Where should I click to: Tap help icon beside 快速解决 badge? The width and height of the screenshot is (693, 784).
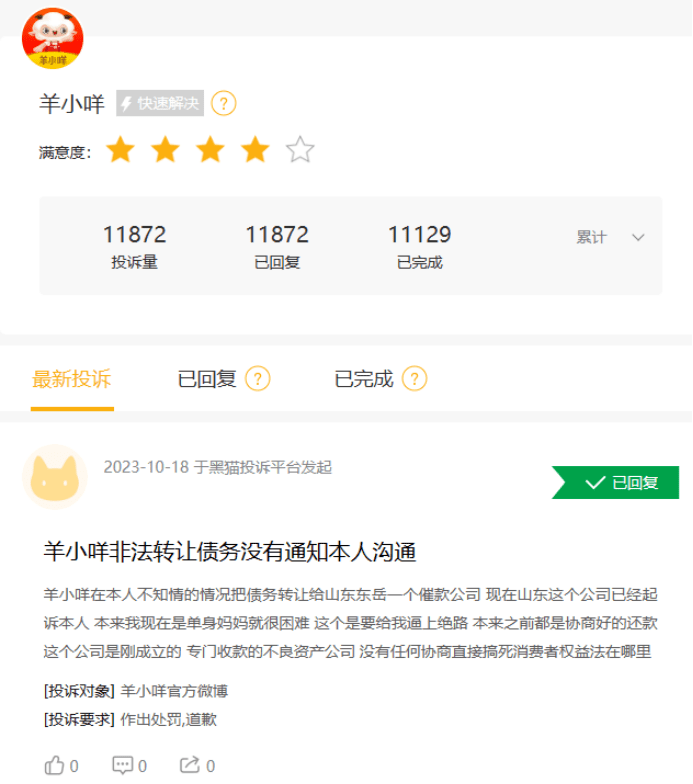[x=224, y=103]
